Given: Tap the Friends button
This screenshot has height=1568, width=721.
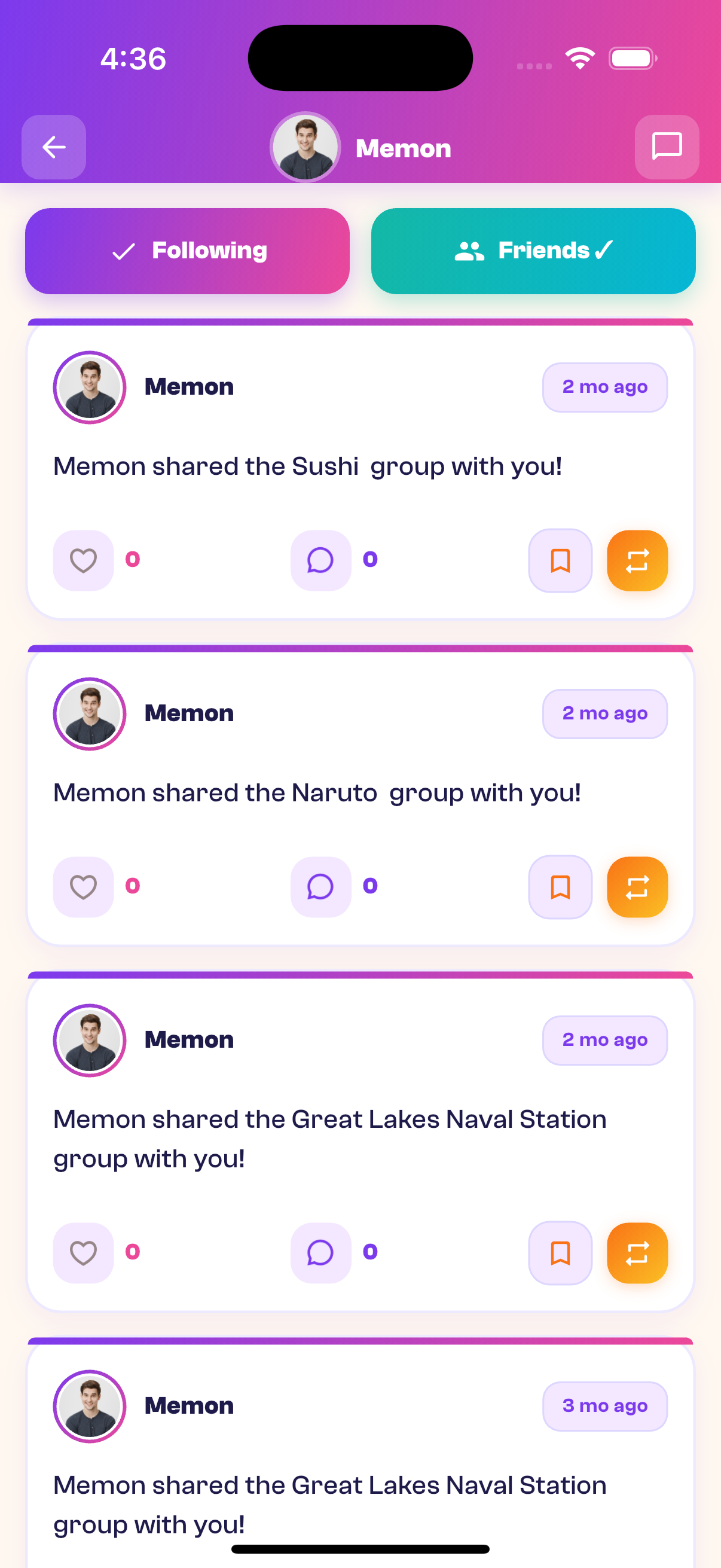Looking at the screenshot, I should (x=533, y=251).
